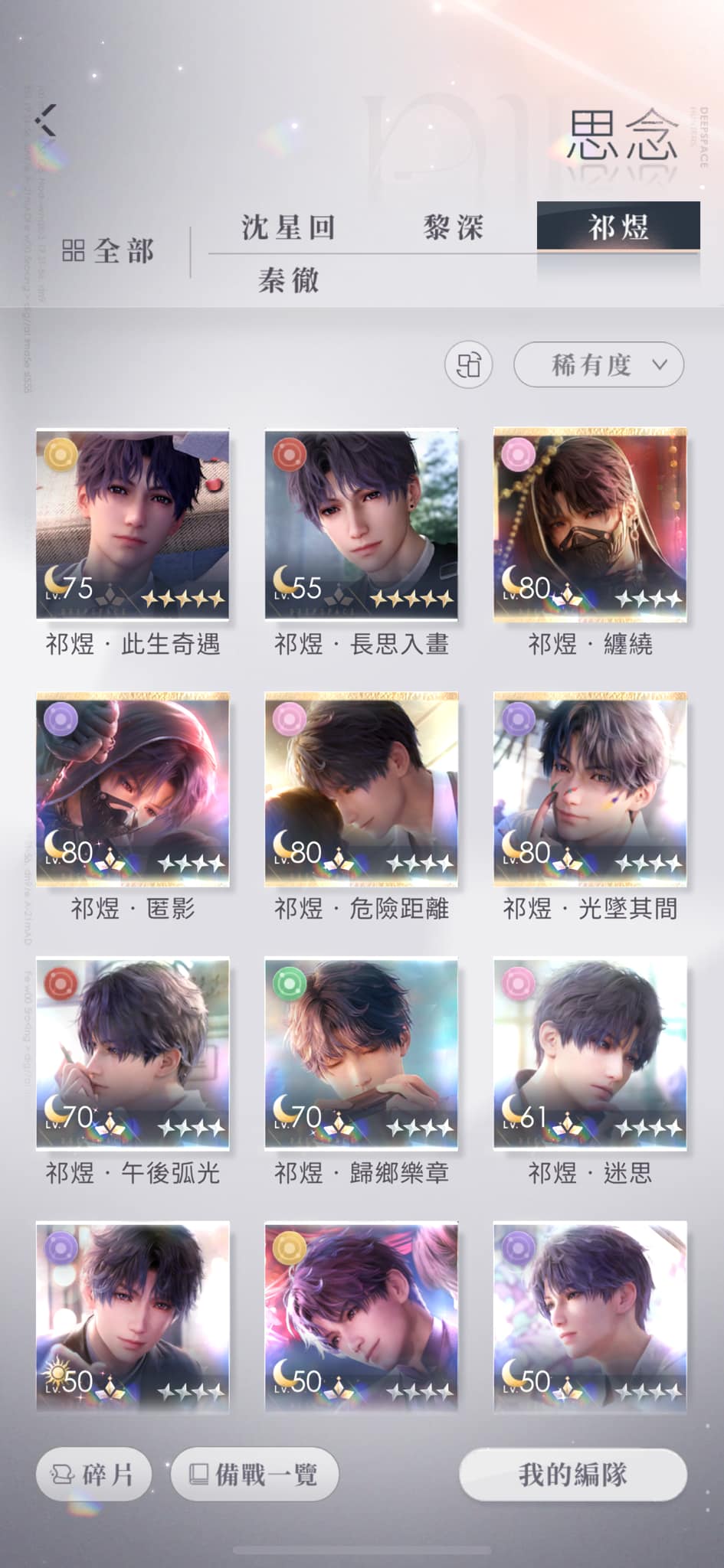Switch to the 黎深 tab
The width and height of the screenshot is (724, 1568).
[454, 227]
